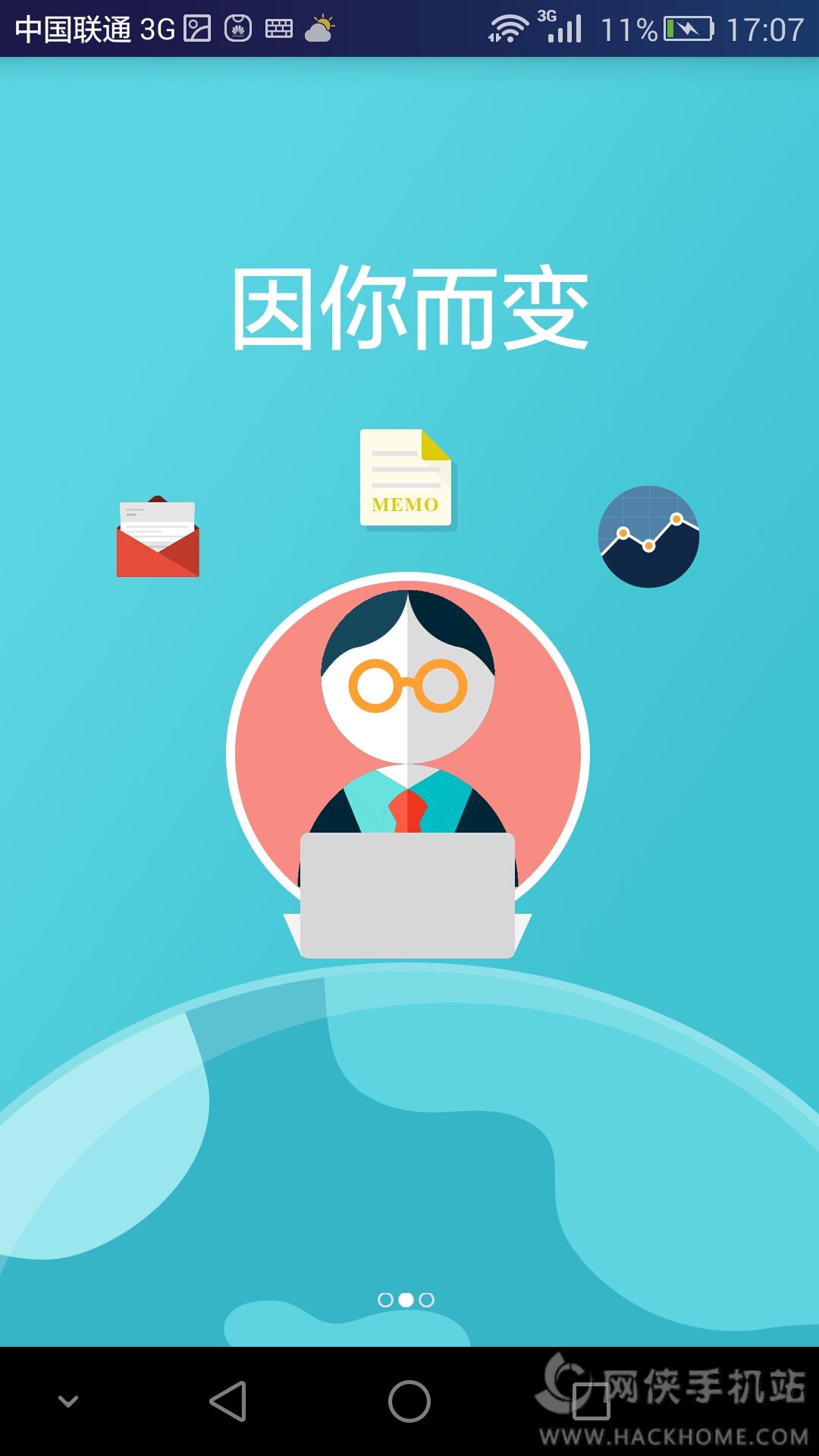Hide the navigation bar with the down arrow
The image size is (819, 1456).
click(68, 1401)
